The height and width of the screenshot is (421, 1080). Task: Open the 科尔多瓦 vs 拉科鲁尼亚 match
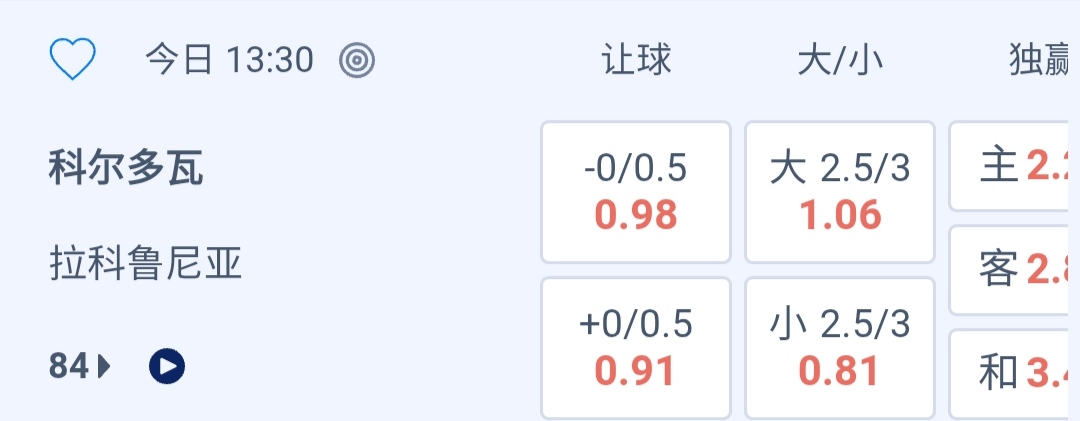[145, 215]
